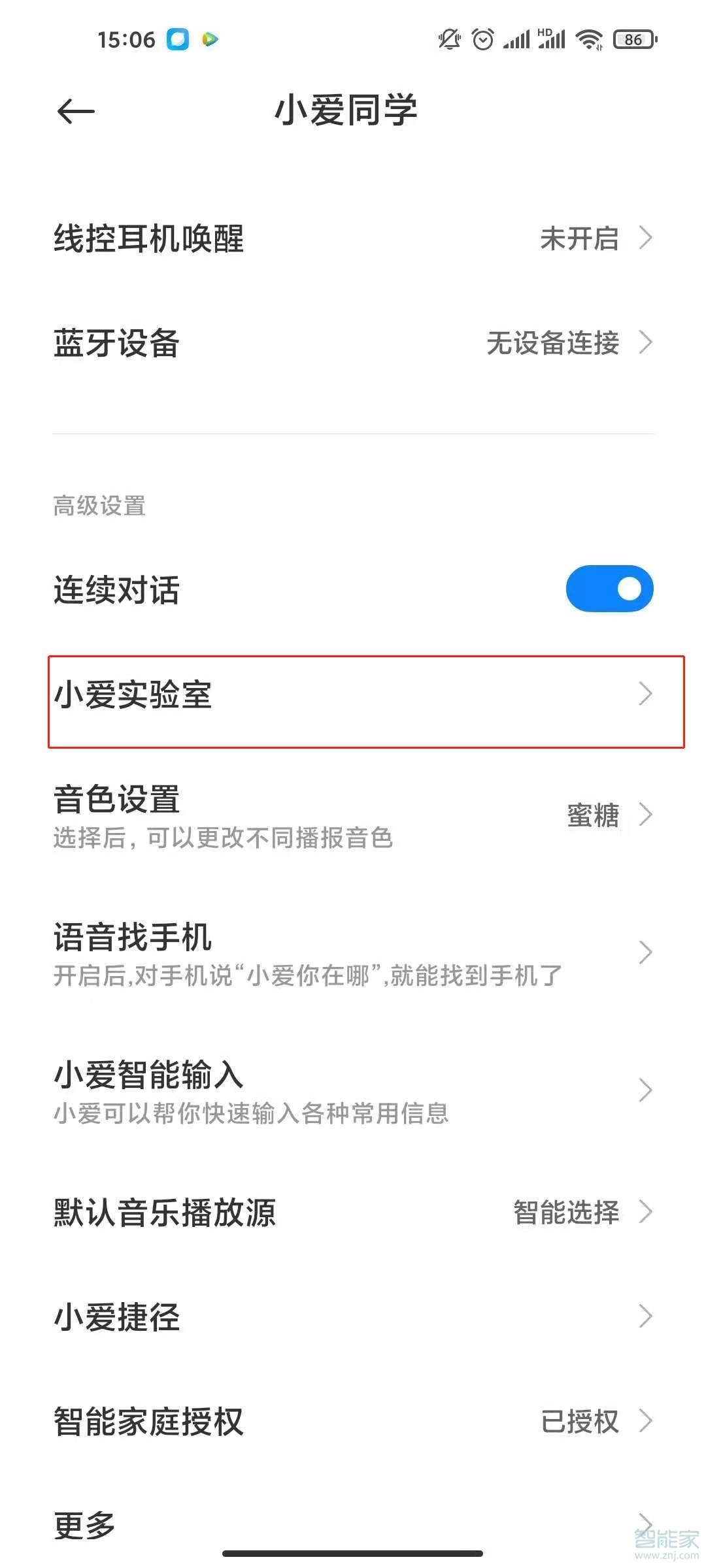Image resolution: width=706 pixels, height=1568 pixels.
Task: Tap the back arrow to return
Action: point(74,111)
